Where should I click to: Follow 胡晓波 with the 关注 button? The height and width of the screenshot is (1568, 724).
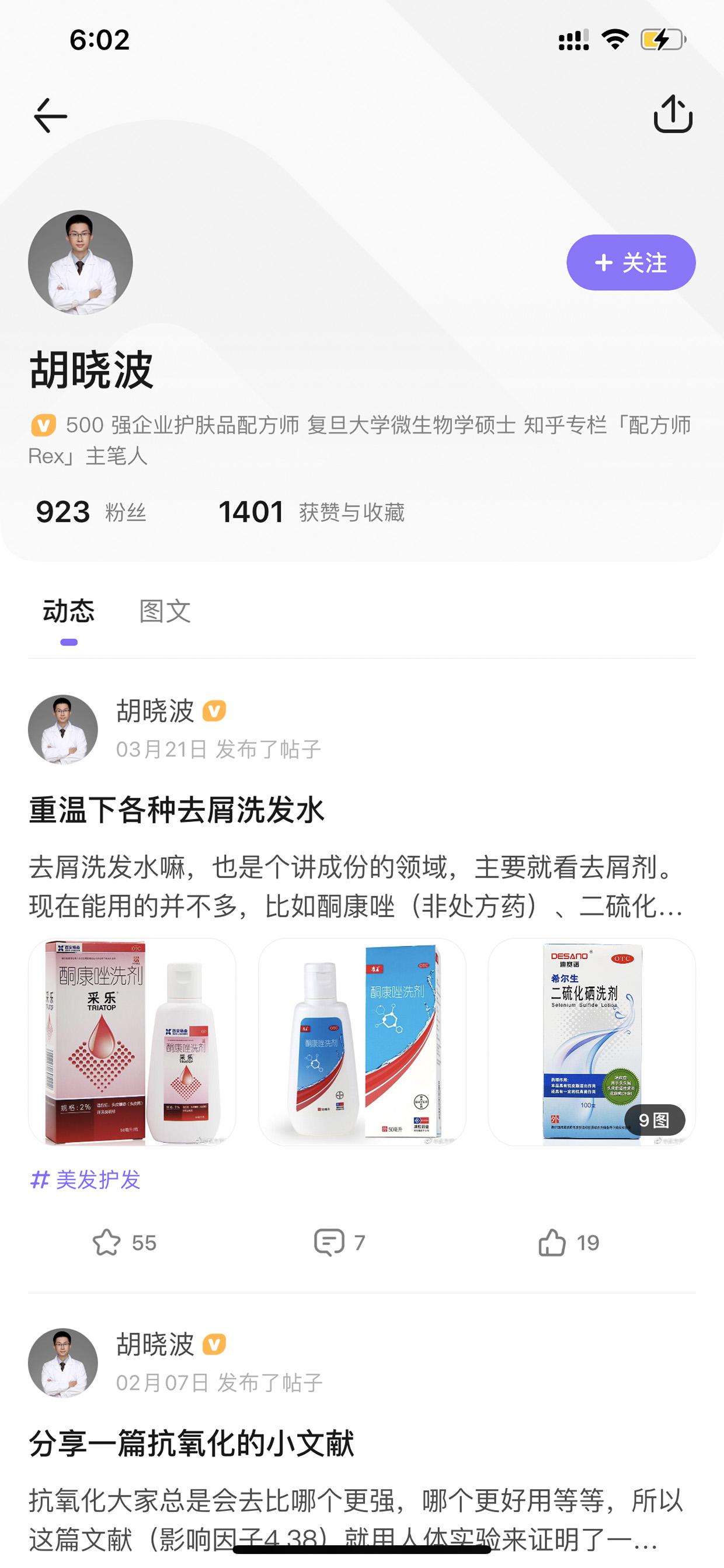(631, 262)
